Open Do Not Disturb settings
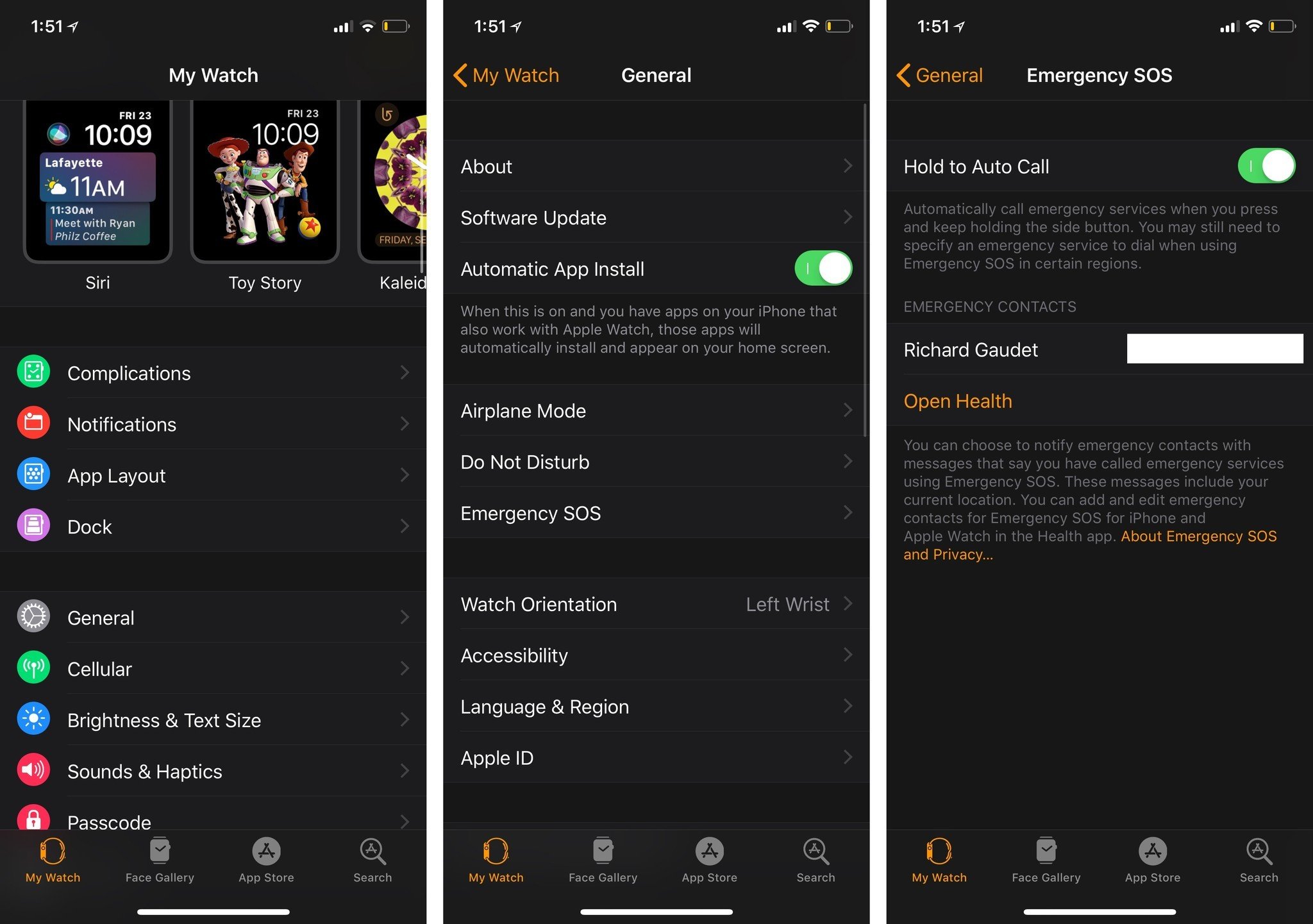Viewport: 1313px width, 924px height. tap(655, 462)
